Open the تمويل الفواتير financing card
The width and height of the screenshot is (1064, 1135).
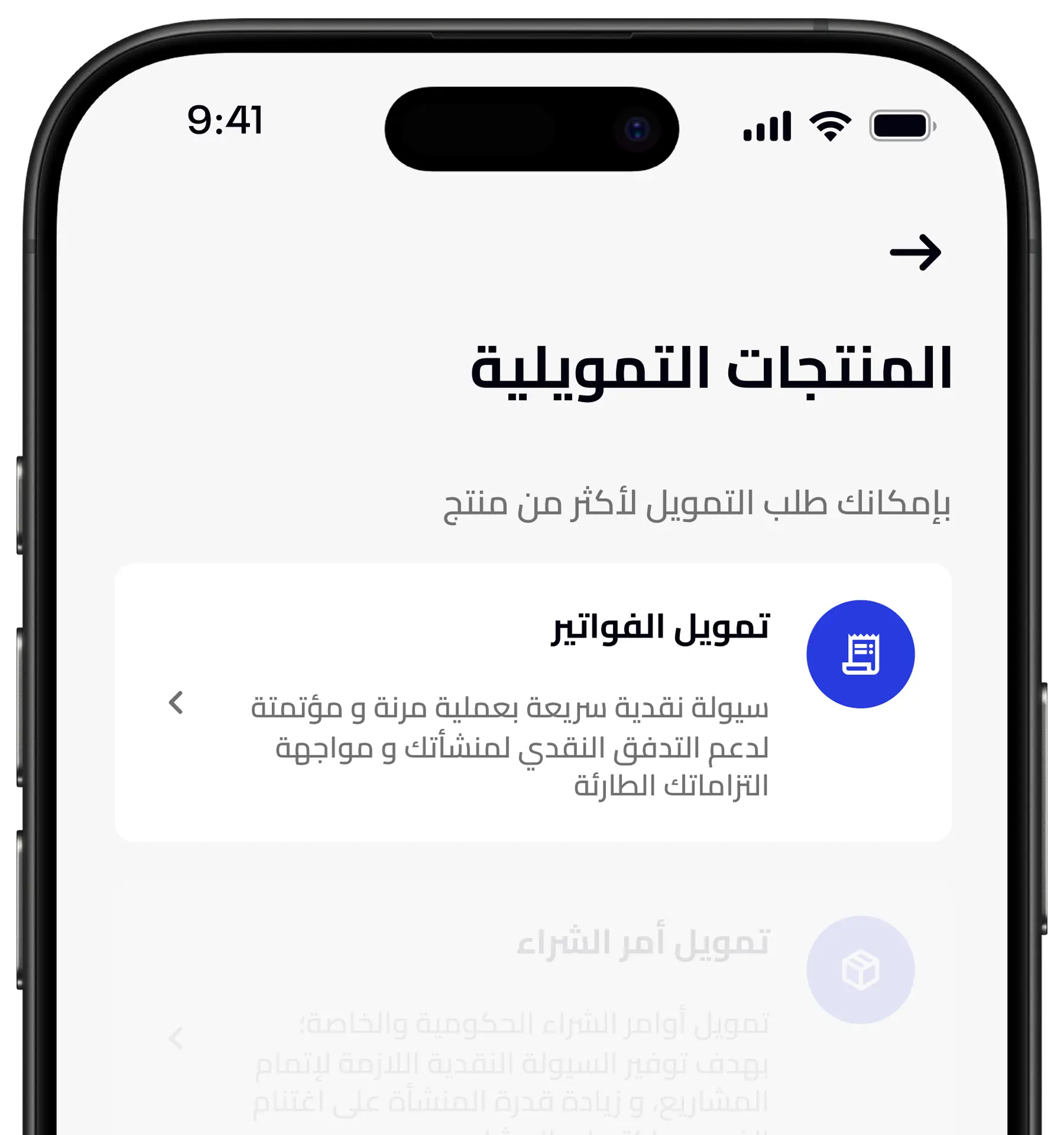pyautogui.click(x=532, y=702)
